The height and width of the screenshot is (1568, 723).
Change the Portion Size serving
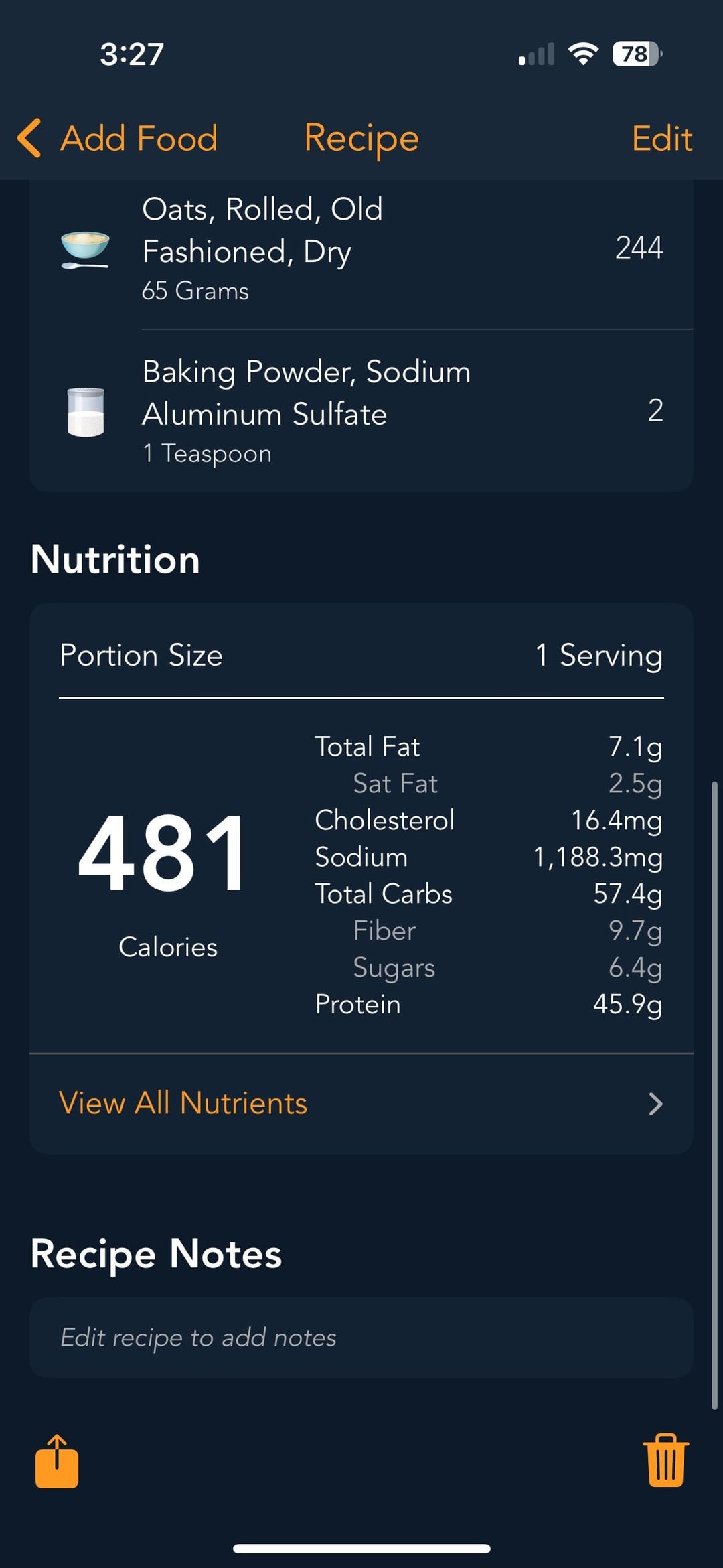click(361, 655)
